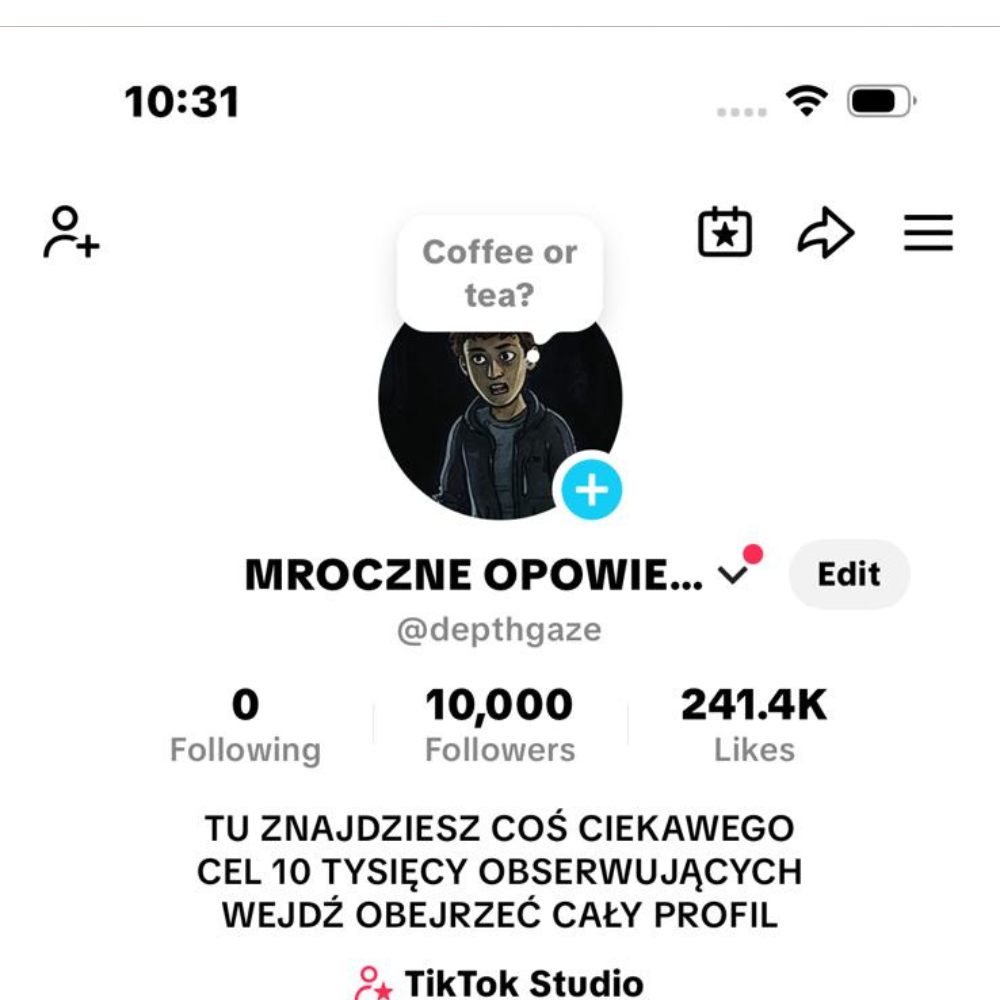
Task: View the Following list
Action: [245, 726]
